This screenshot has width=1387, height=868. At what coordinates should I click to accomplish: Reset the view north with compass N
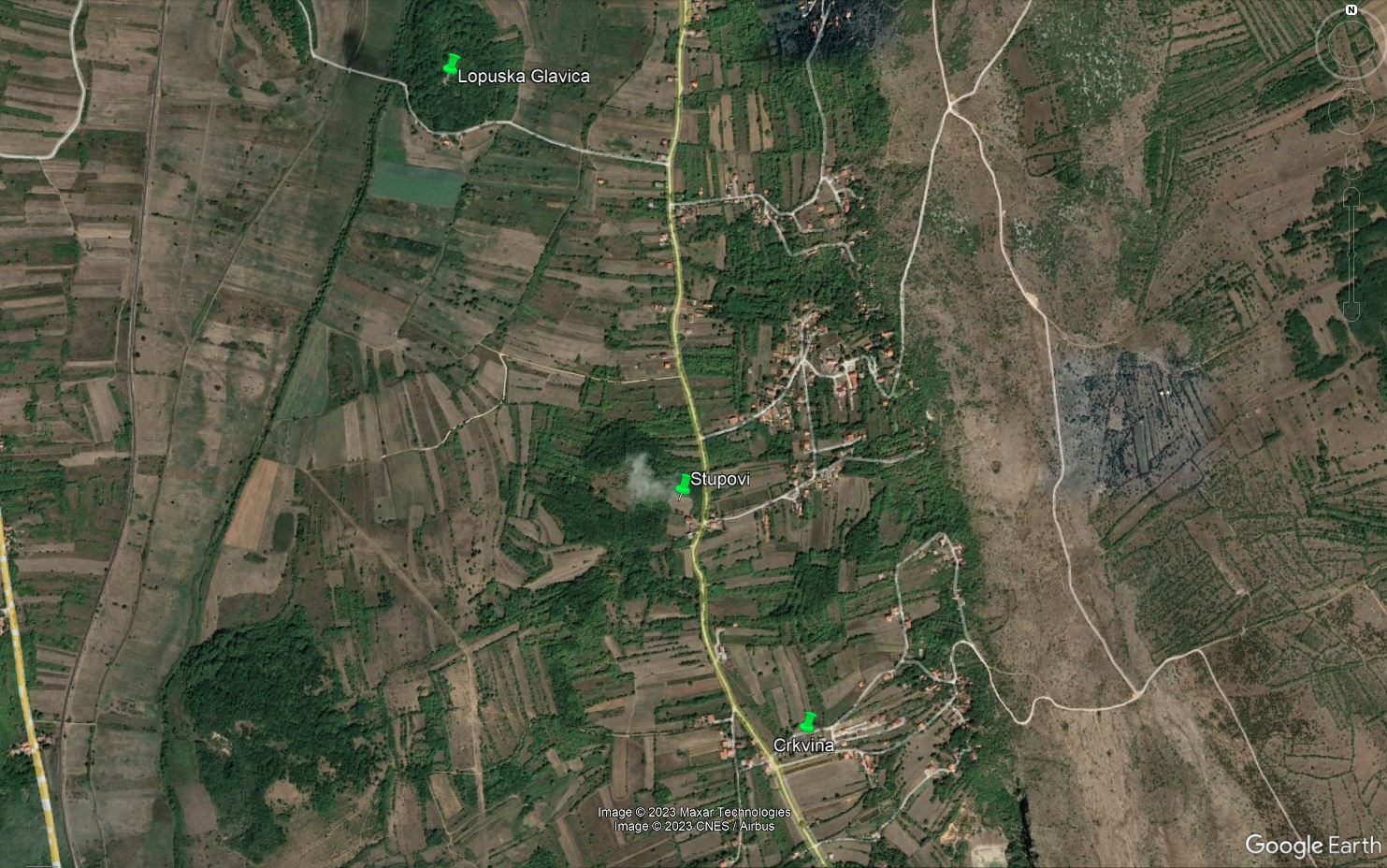[x=1351, y=10]
